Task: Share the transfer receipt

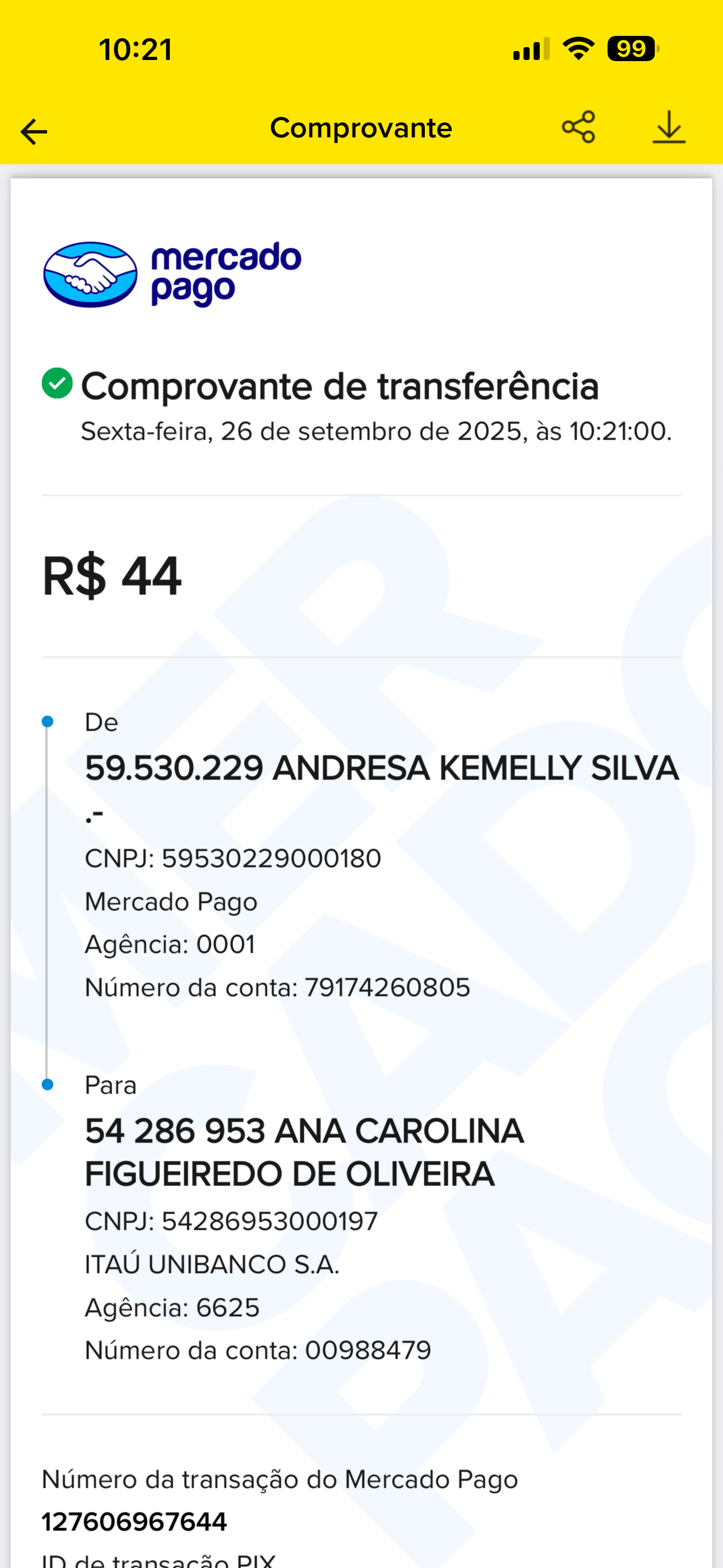Action: [578, 127]
